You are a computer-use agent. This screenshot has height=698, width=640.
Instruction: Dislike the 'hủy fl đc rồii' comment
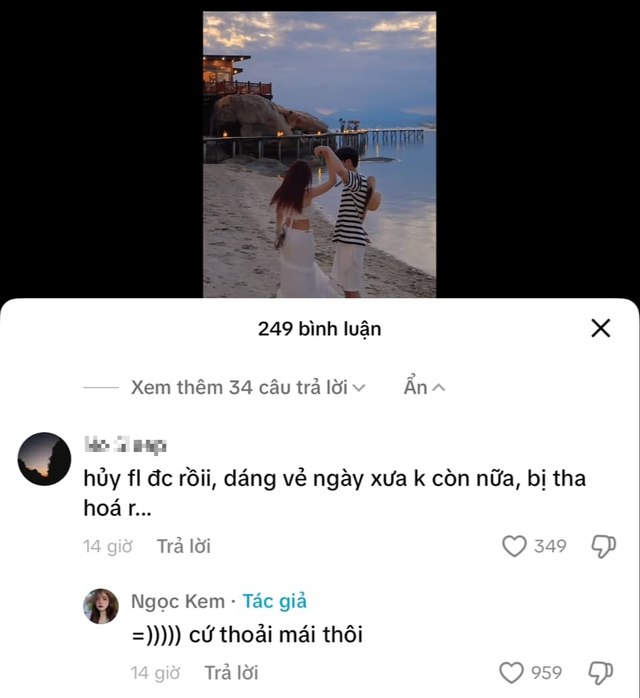click(x=602, y=546)
